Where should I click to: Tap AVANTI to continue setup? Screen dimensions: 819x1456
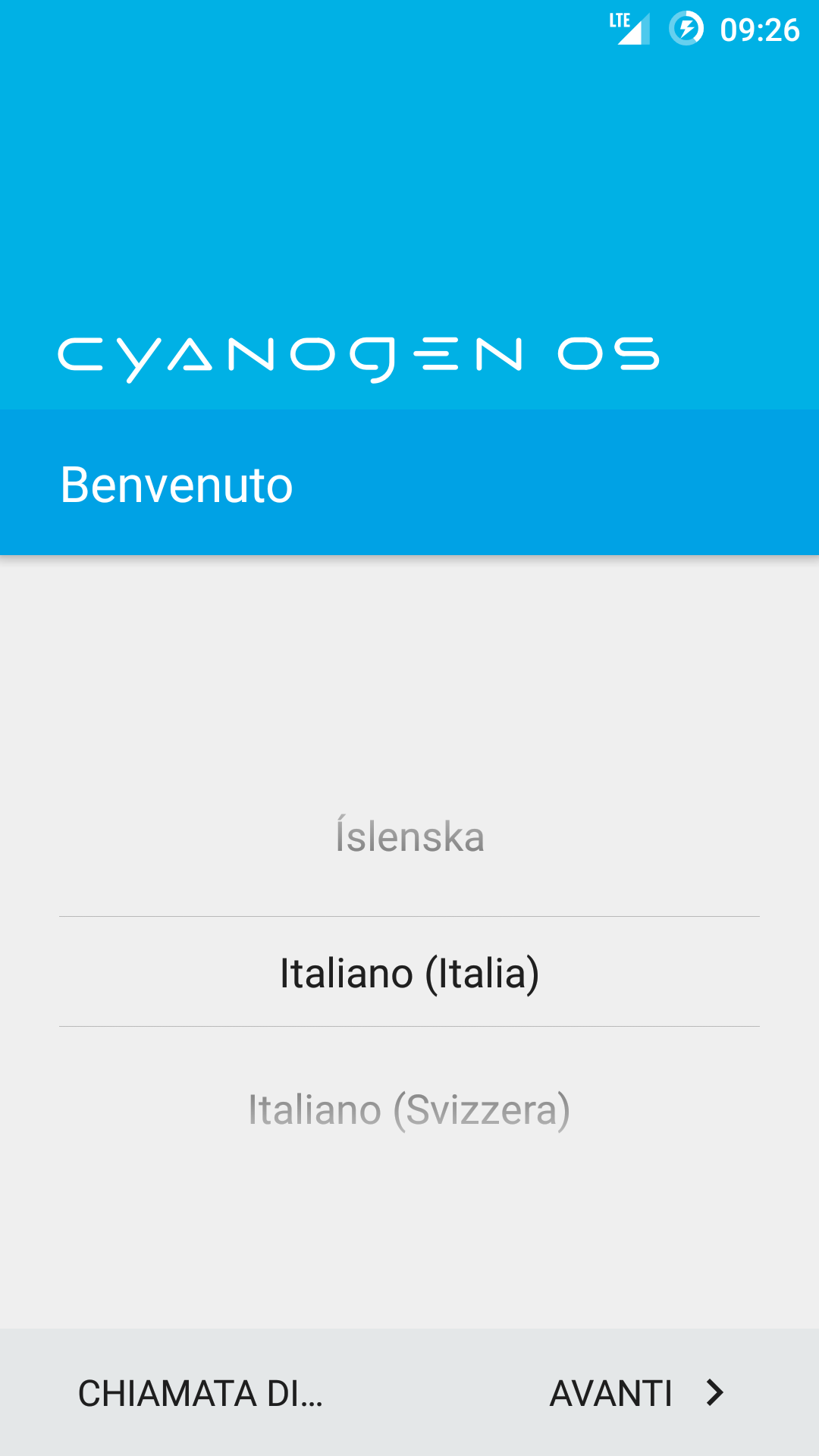[x=637, y=1393]
